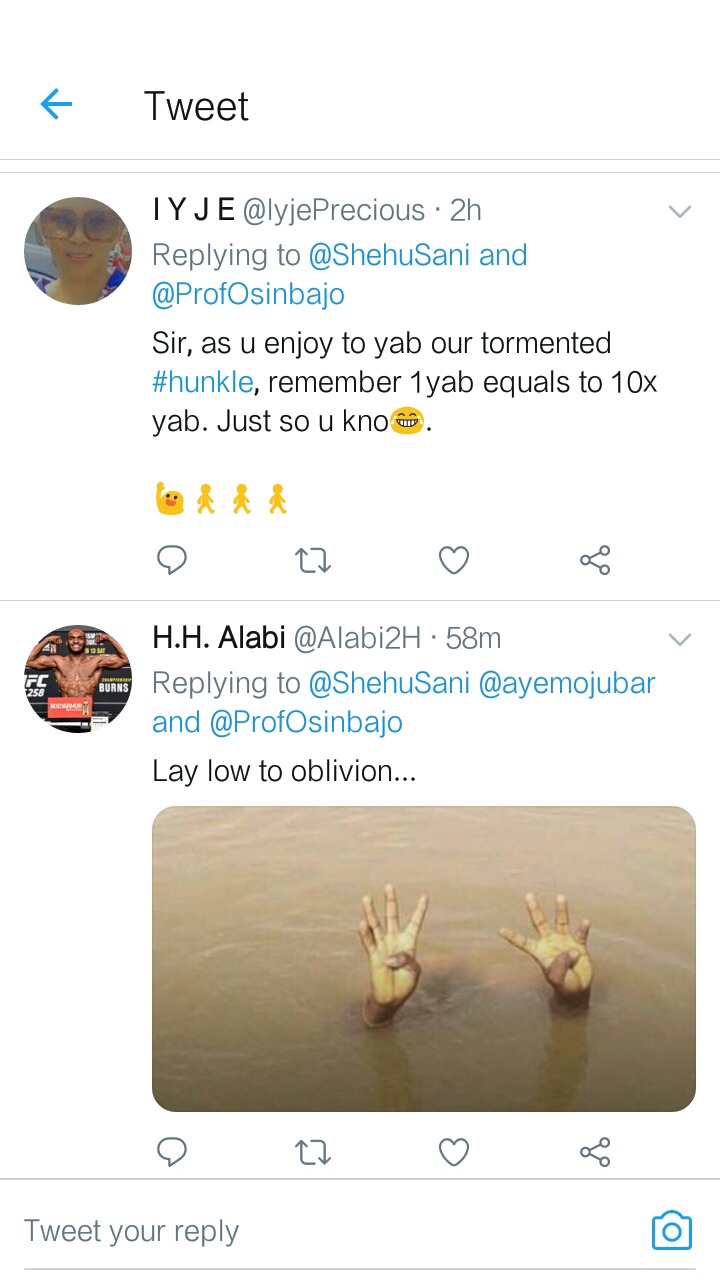View the hands-in-water image in Alabi's tweet
The height and width of the screenshot is (1280, 720).
click(424, 959)
